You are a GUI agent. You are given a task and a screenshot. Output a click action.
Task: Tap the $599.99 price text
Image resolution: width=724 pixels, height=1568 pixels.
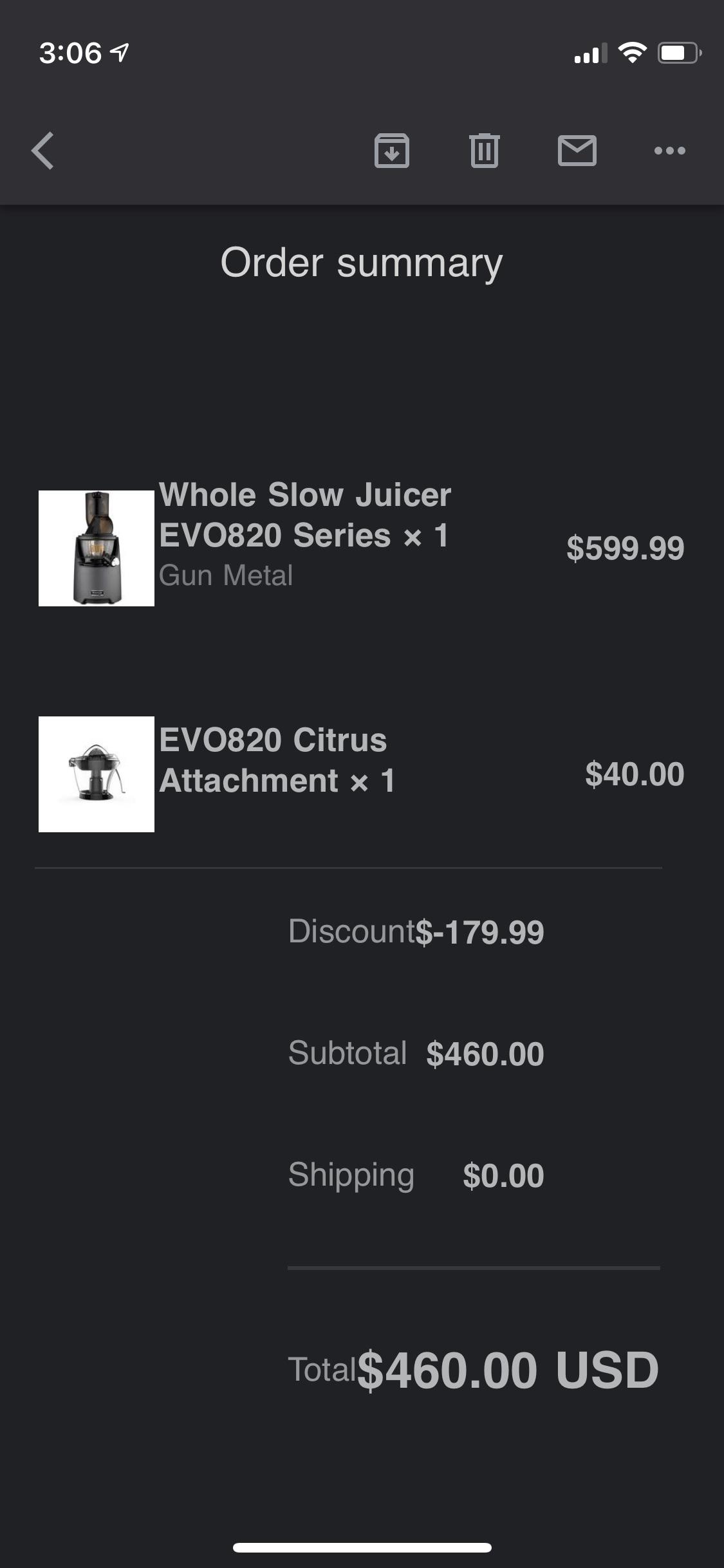pos(625,549)
